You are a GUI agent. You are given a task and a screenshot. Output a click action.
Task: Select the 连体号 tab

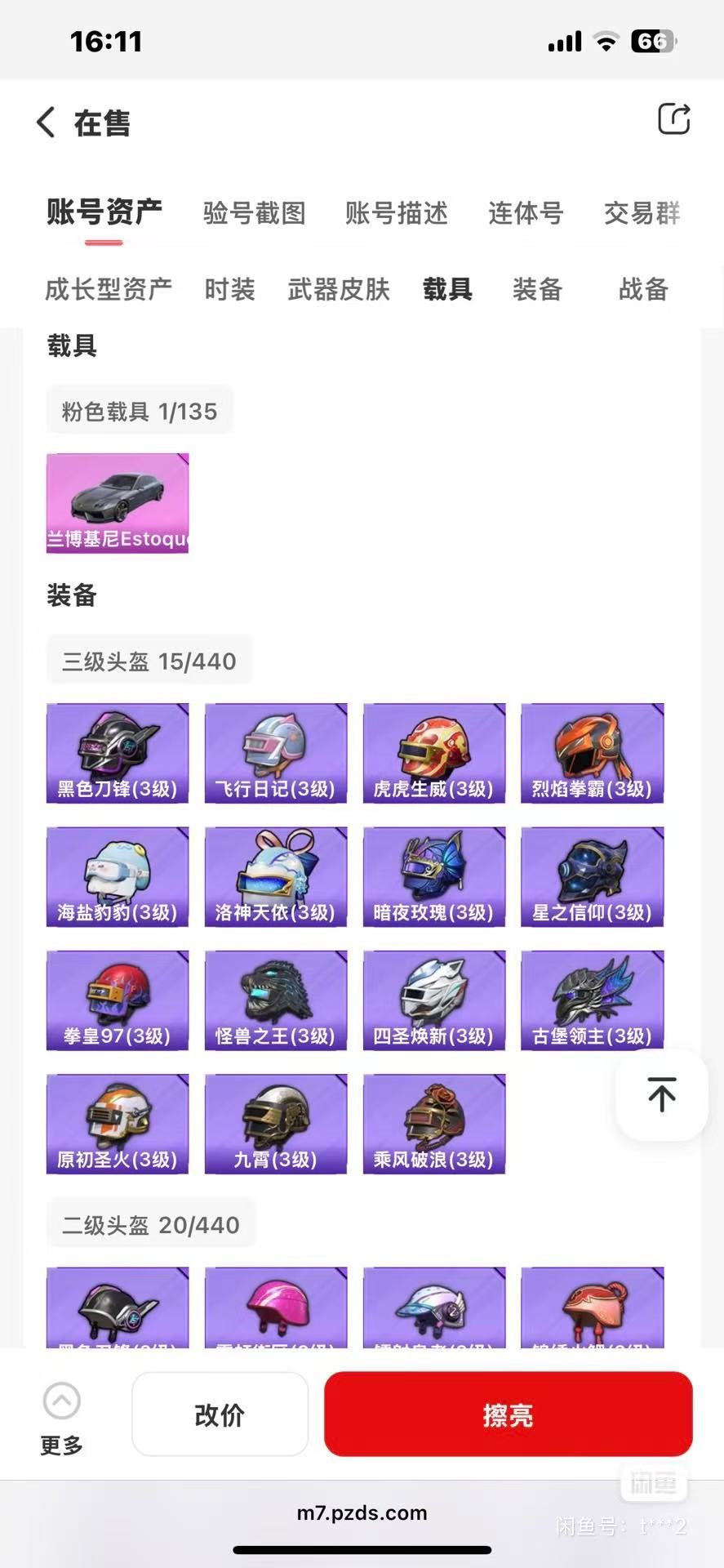[x=526, y=213]
